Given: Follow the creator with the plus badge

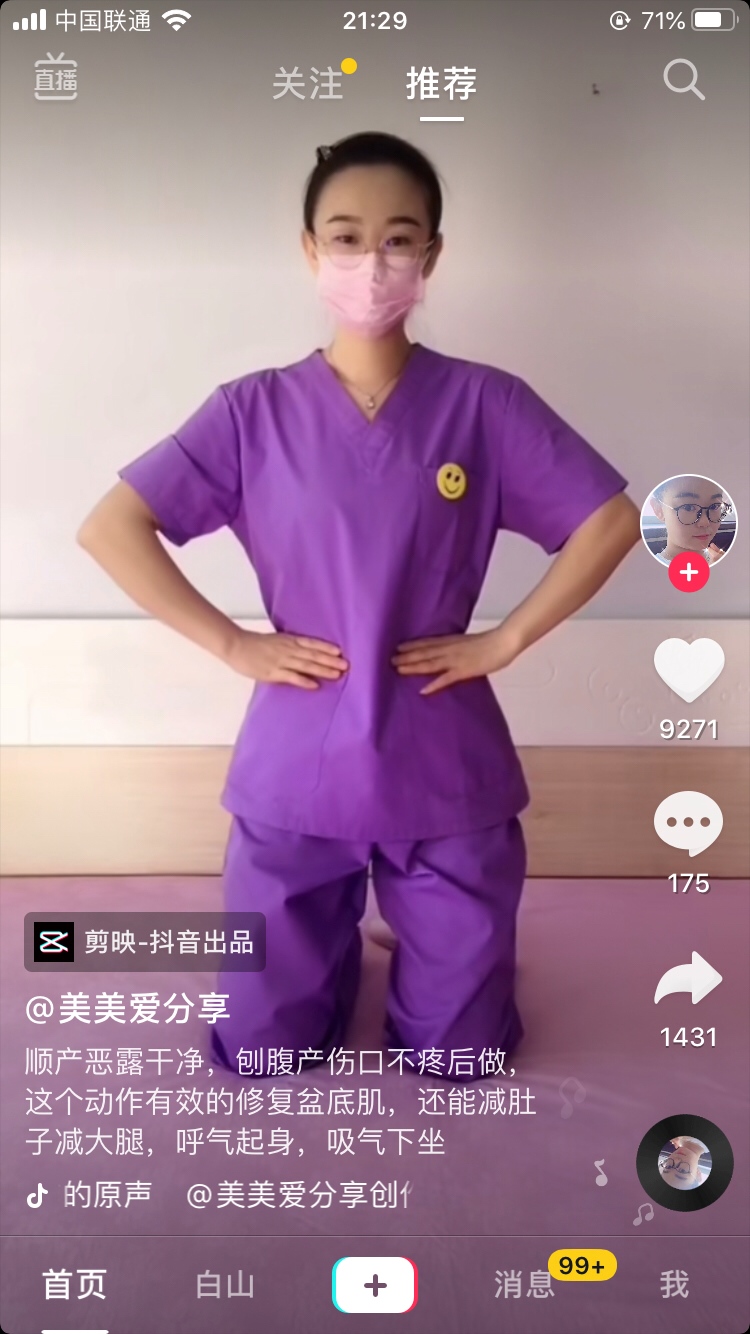Looking at the screenshot, I should (688, 573).
